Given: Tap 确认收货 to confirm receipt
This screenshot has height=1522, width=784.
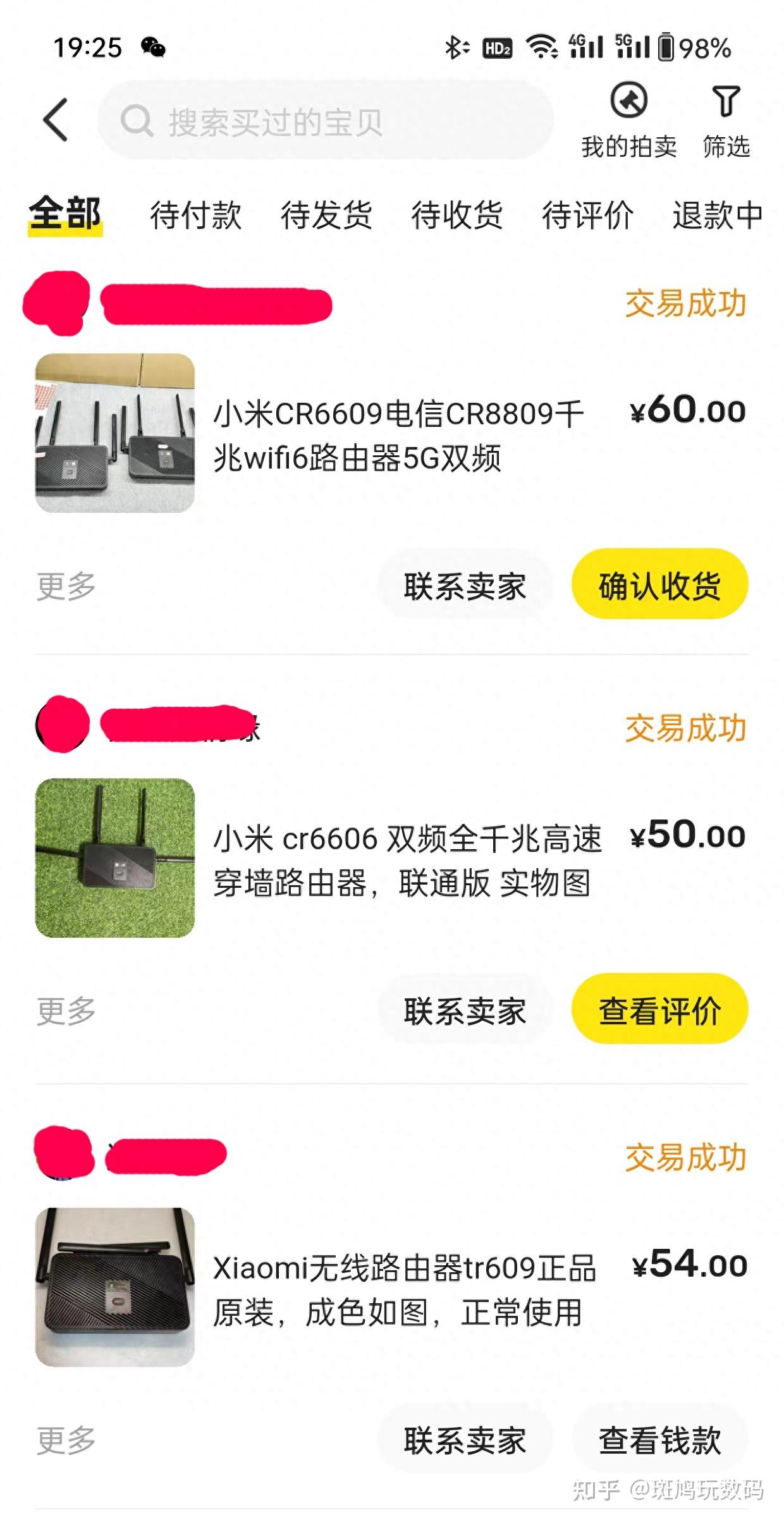Looking at the screenshot, I should [659, 587].
